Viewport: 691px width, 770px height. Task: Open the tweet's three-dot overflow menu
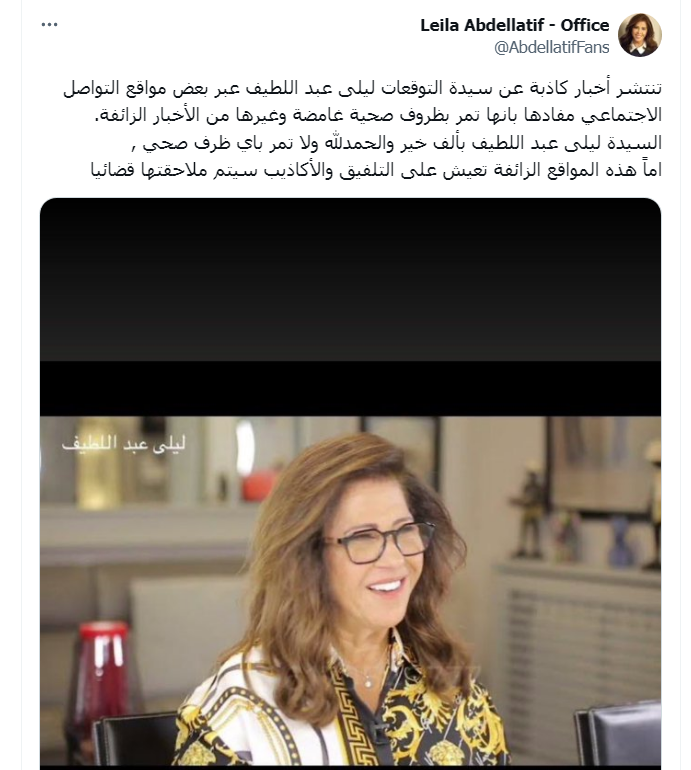49,22
